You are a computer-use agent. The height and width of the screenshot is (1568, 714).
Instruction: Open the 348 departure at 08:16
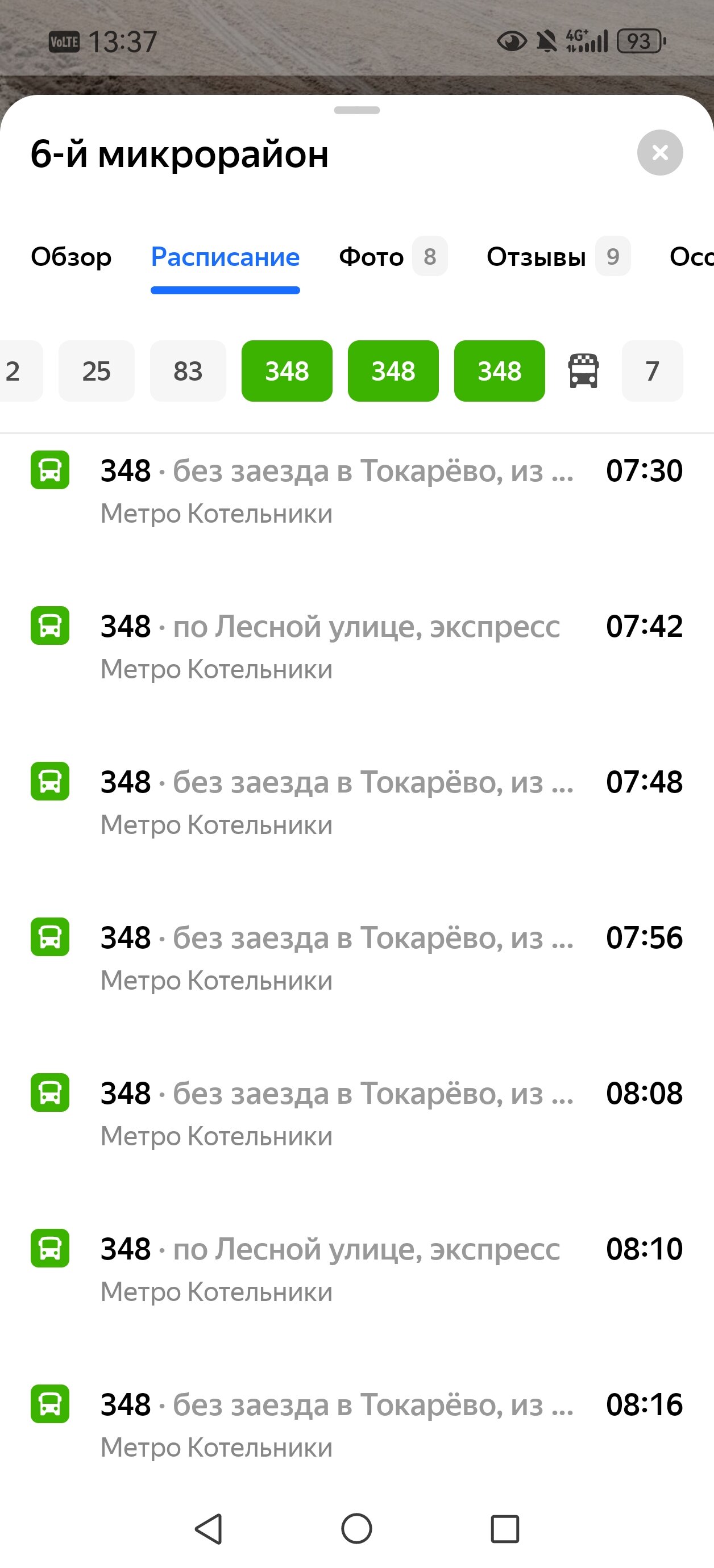pyautogui.click(x=357, y=1425)
